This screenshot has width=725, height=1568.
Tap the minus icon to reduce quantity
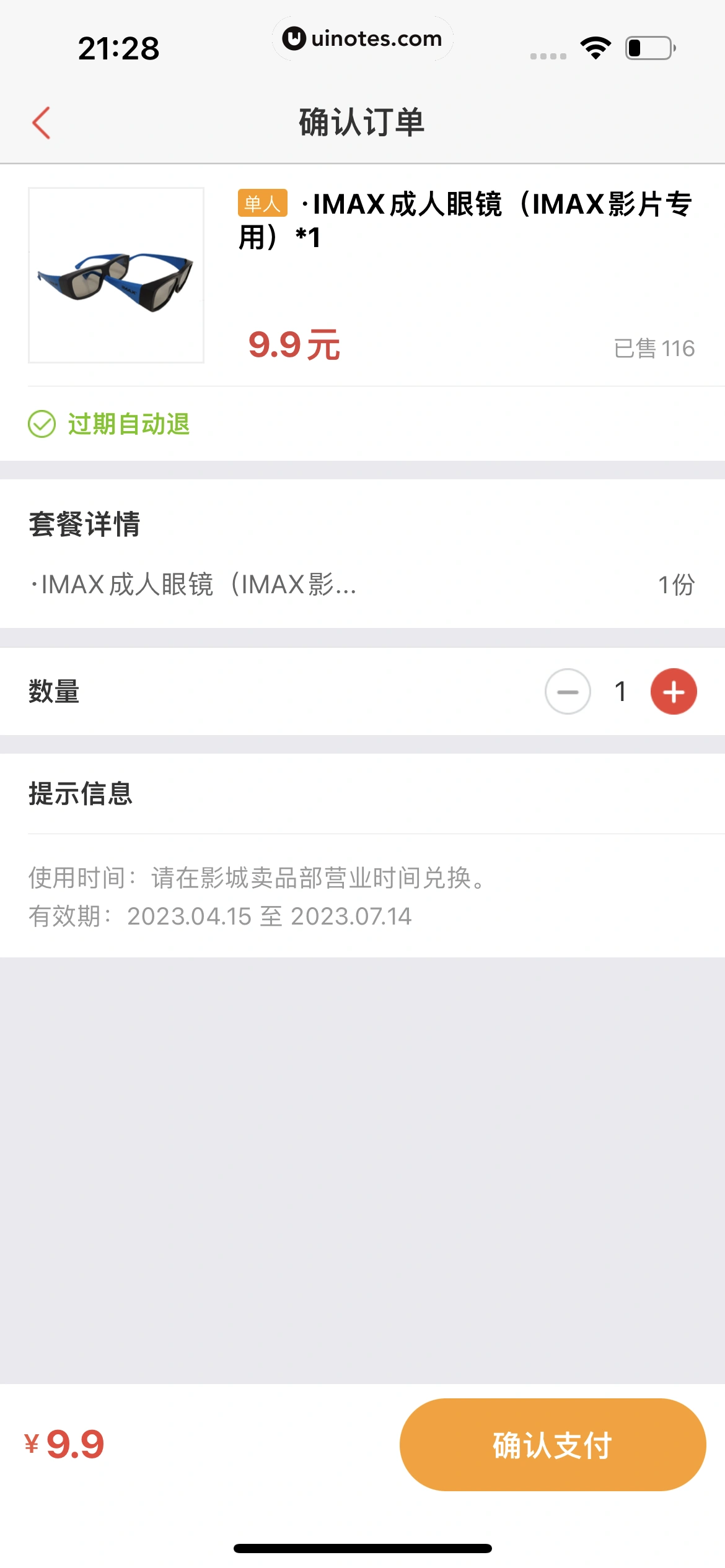point(568,691)
